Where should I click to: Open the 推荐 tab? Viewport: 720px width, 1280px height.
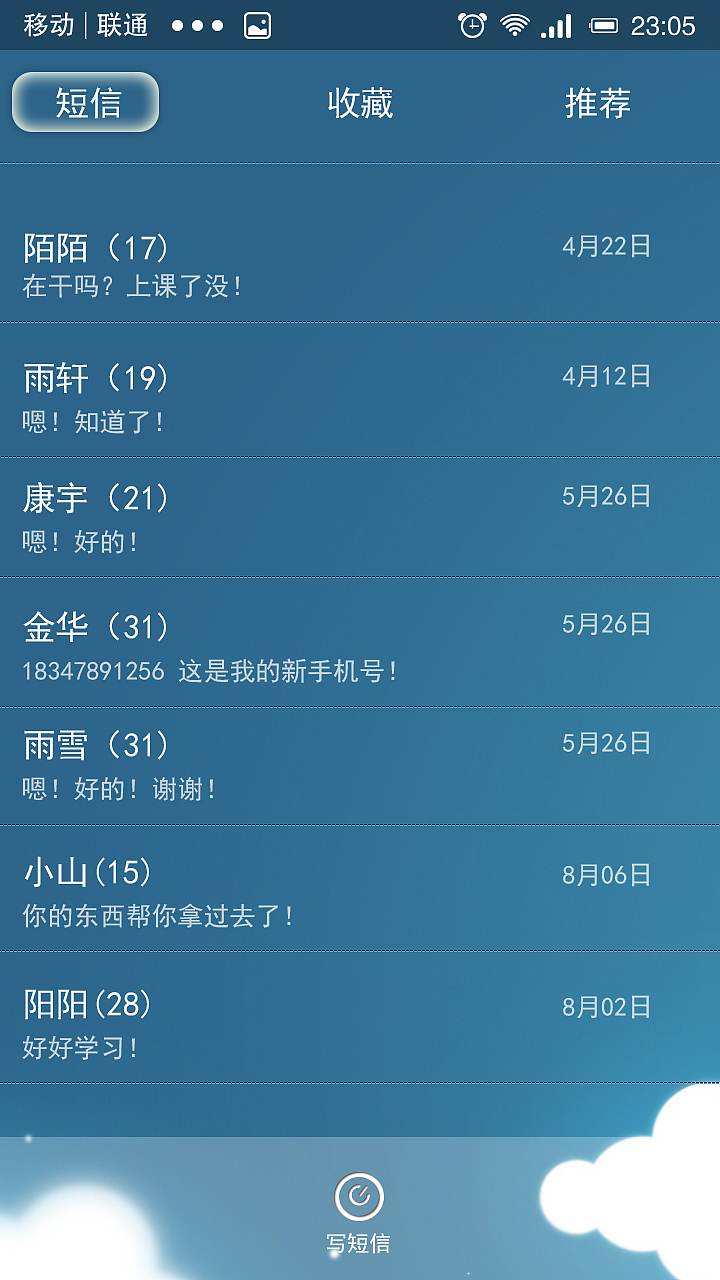(x=597, y=103)
